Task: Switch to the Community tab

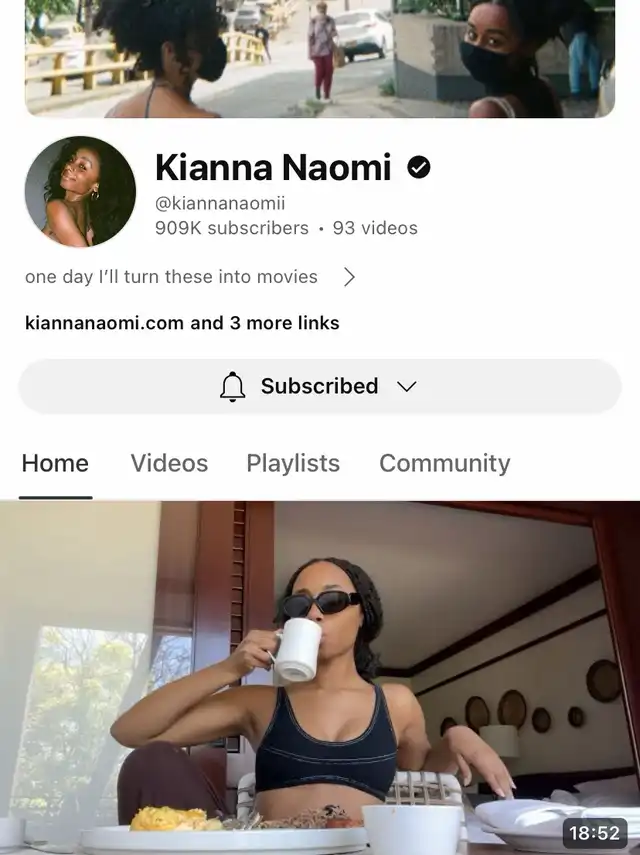Action: (x=445, y=463)
